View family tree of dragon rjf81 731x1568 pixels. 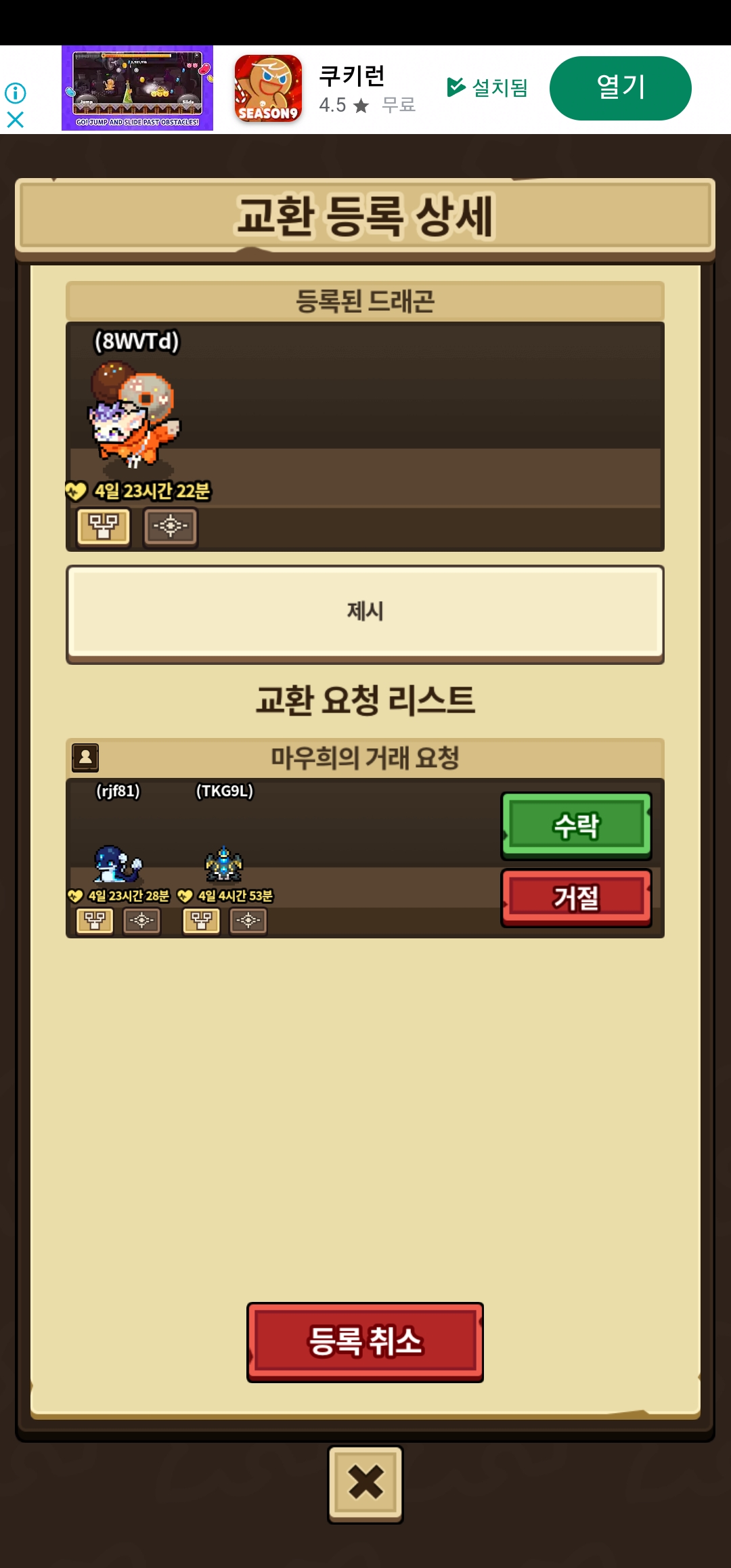(x=95, y=921)
